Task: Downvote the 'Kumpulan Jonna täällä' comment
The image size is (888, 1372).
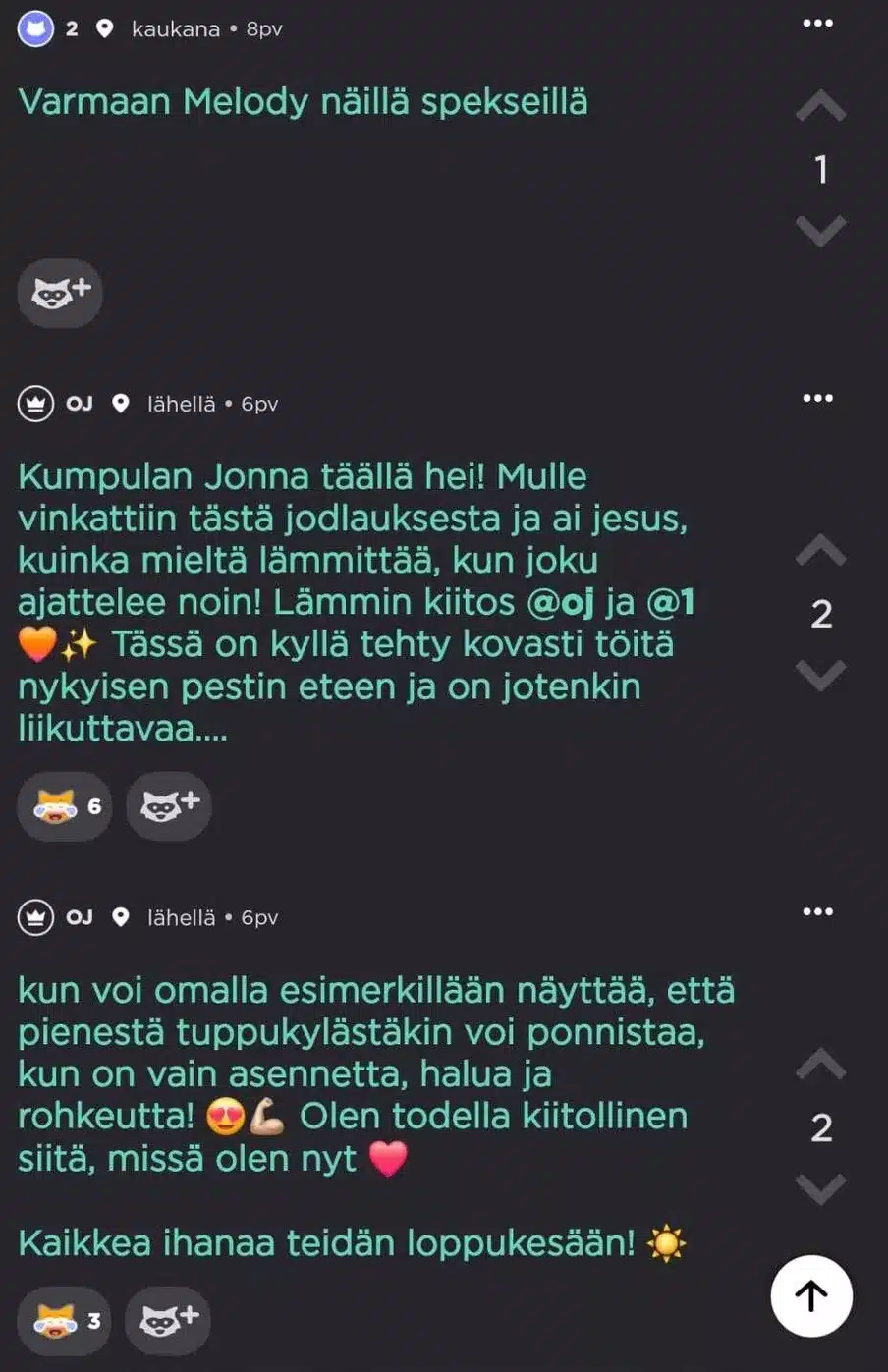Action: (820, 676)
